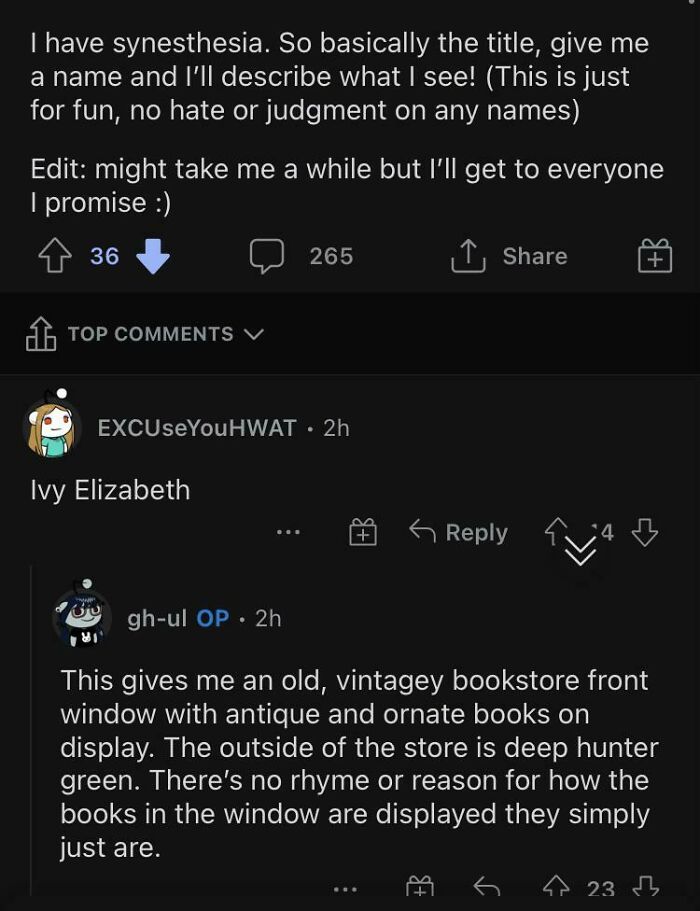Screen dimensions: 700x911
Task: Downvote gh-ul's bookstore comment
Action: pos(648,887)
